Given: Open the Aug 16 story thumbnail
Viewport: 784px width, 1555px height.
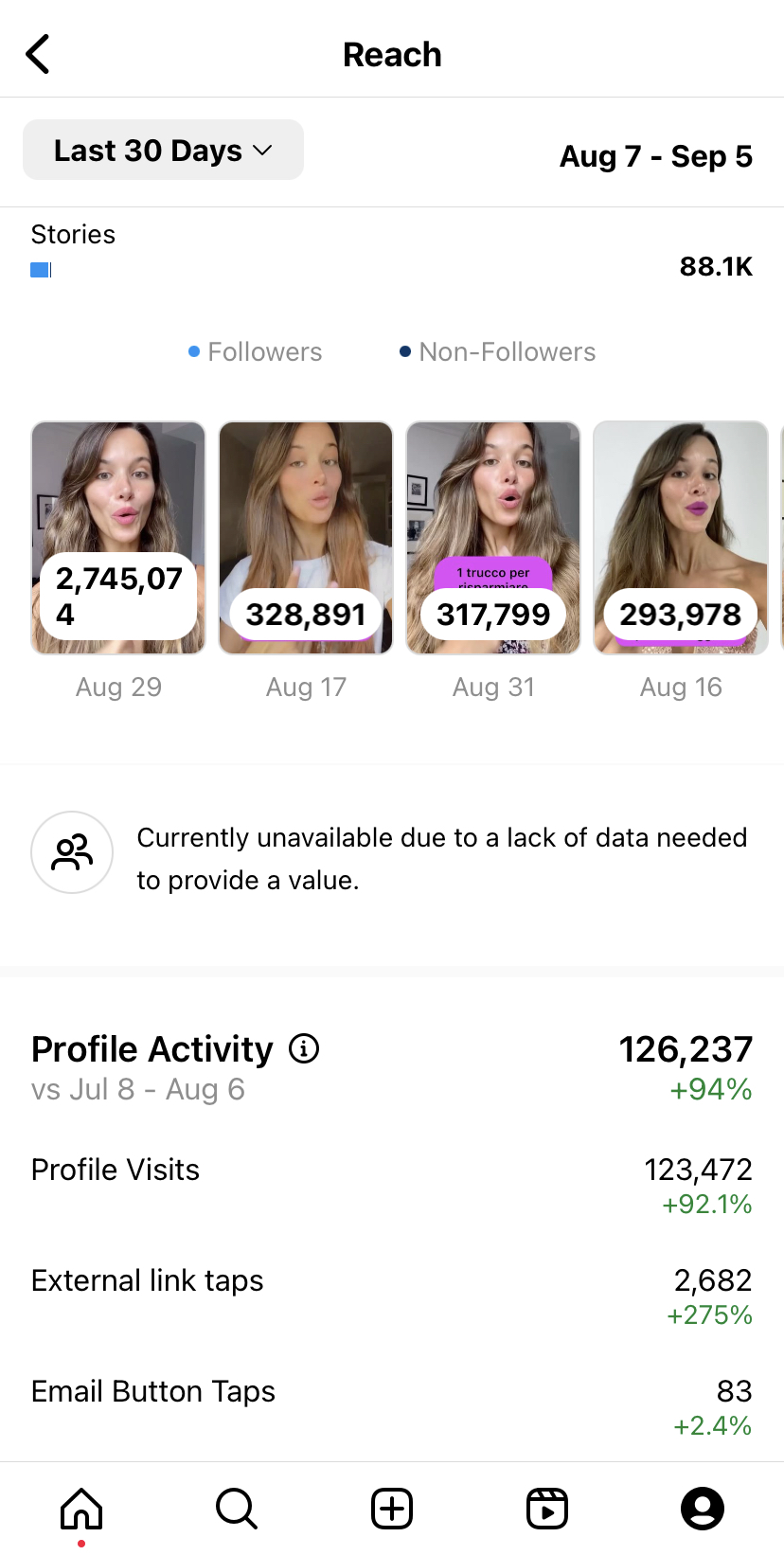Looking at the screenshot, I should coord(681,538).
